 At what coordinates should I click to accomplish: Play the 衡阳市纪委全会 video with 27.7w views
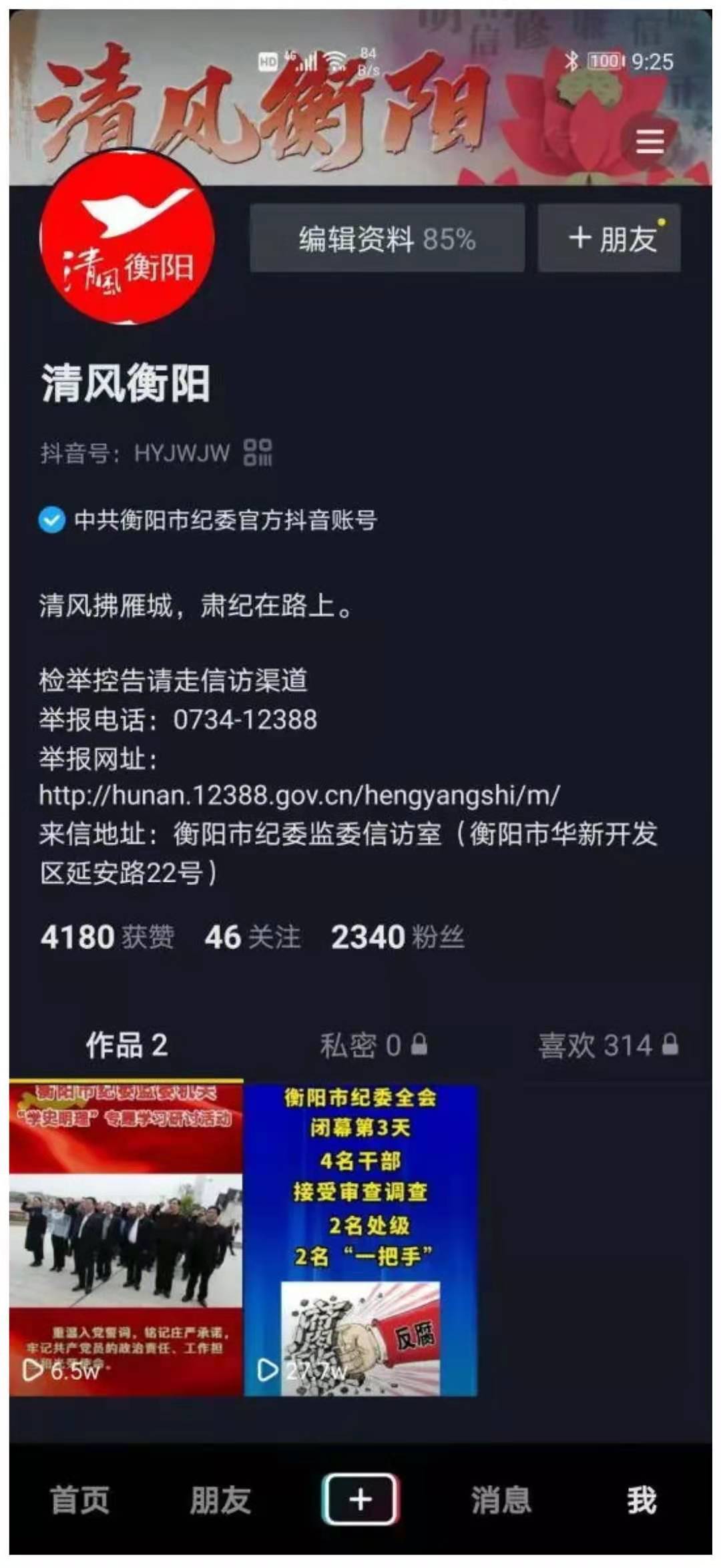(360, 1239)
